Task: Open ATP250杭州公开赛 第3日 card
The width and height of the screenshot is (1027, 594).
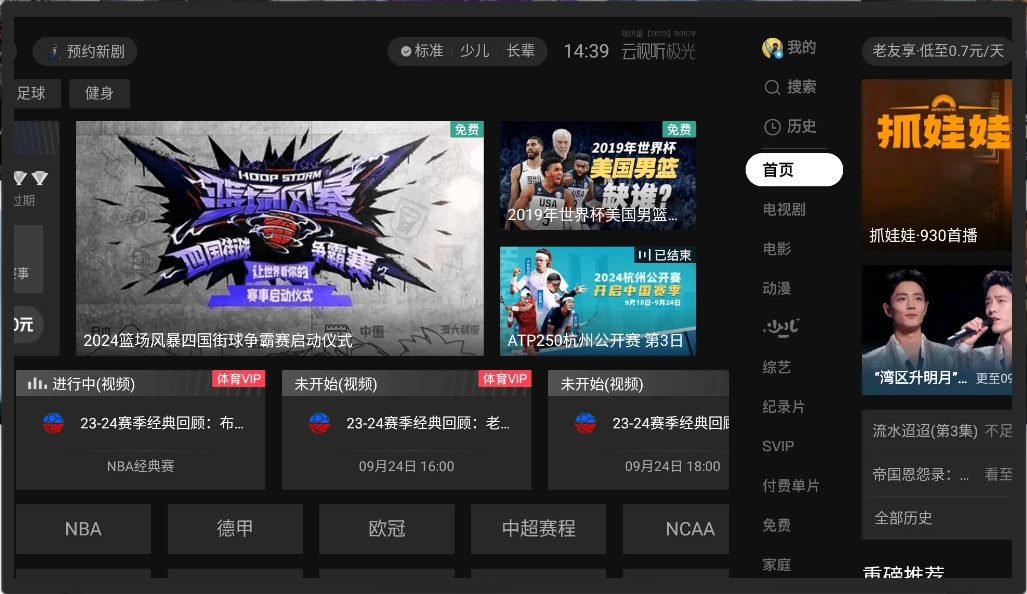Action: [x=598, y=301]
